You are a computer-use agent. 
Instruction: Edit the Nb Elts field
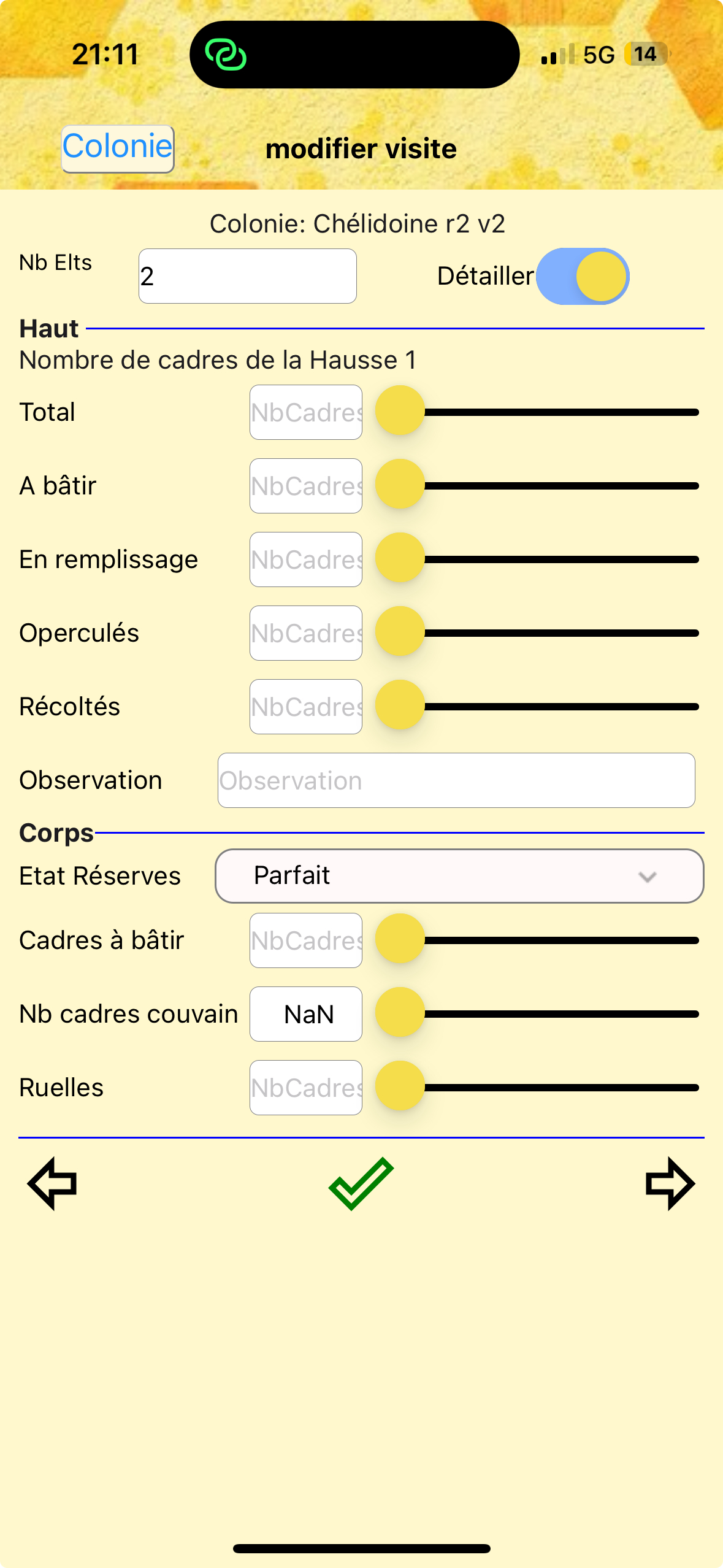click(x=247, y=276)
